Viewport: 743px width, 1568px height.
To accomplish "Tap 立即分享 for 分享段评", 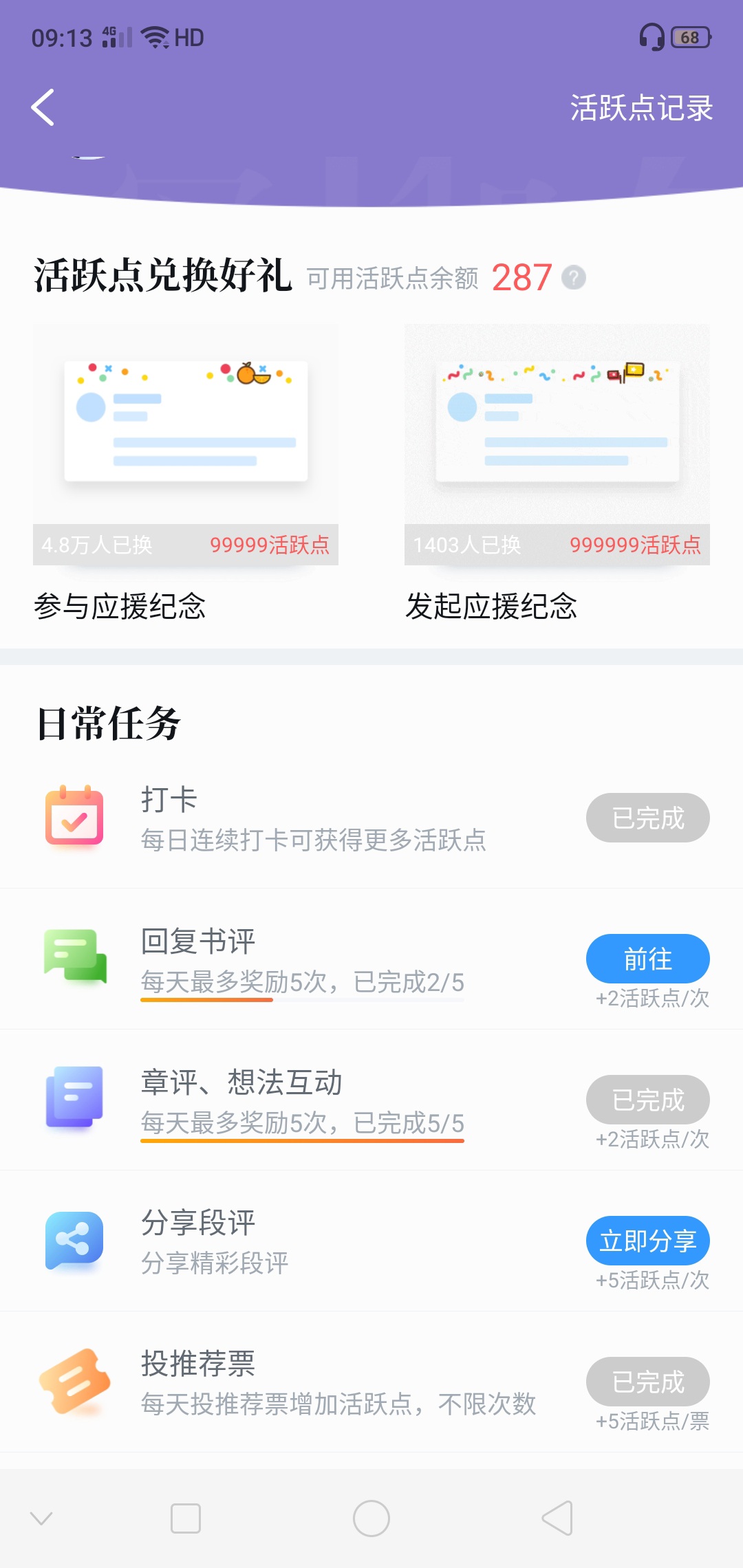I will (x=648, y=1241).
